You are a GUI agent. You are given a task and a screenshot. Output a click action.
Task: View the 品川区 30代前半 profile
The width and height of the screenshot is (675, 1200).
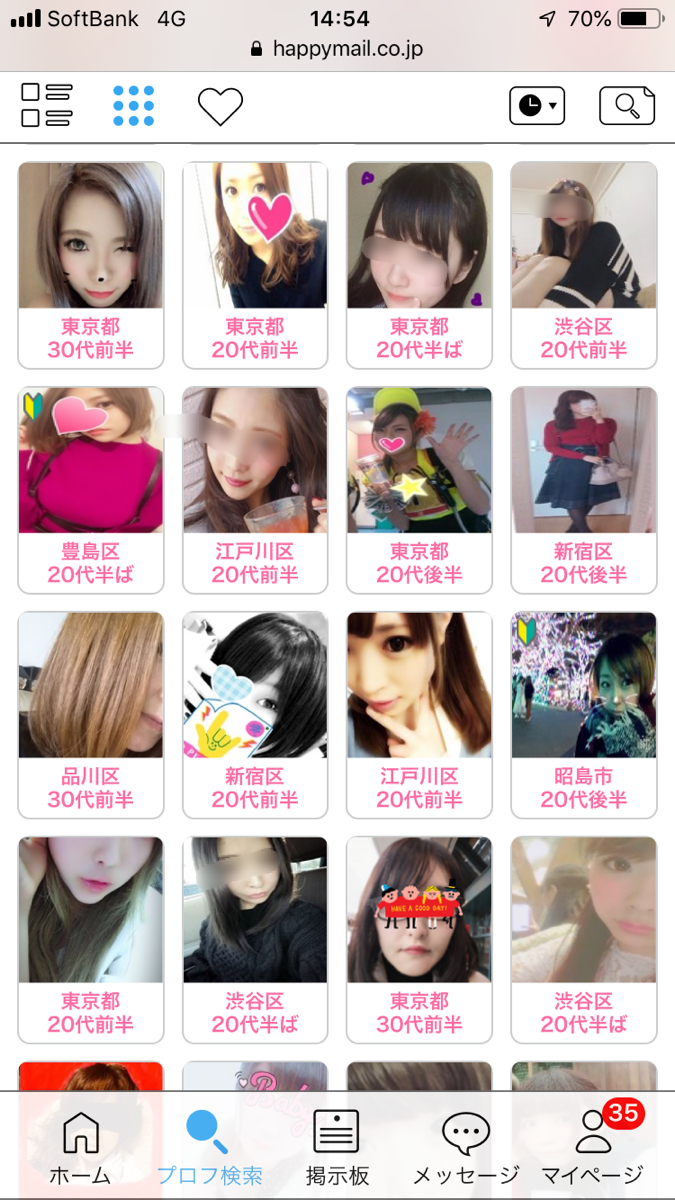pos(91,715)
